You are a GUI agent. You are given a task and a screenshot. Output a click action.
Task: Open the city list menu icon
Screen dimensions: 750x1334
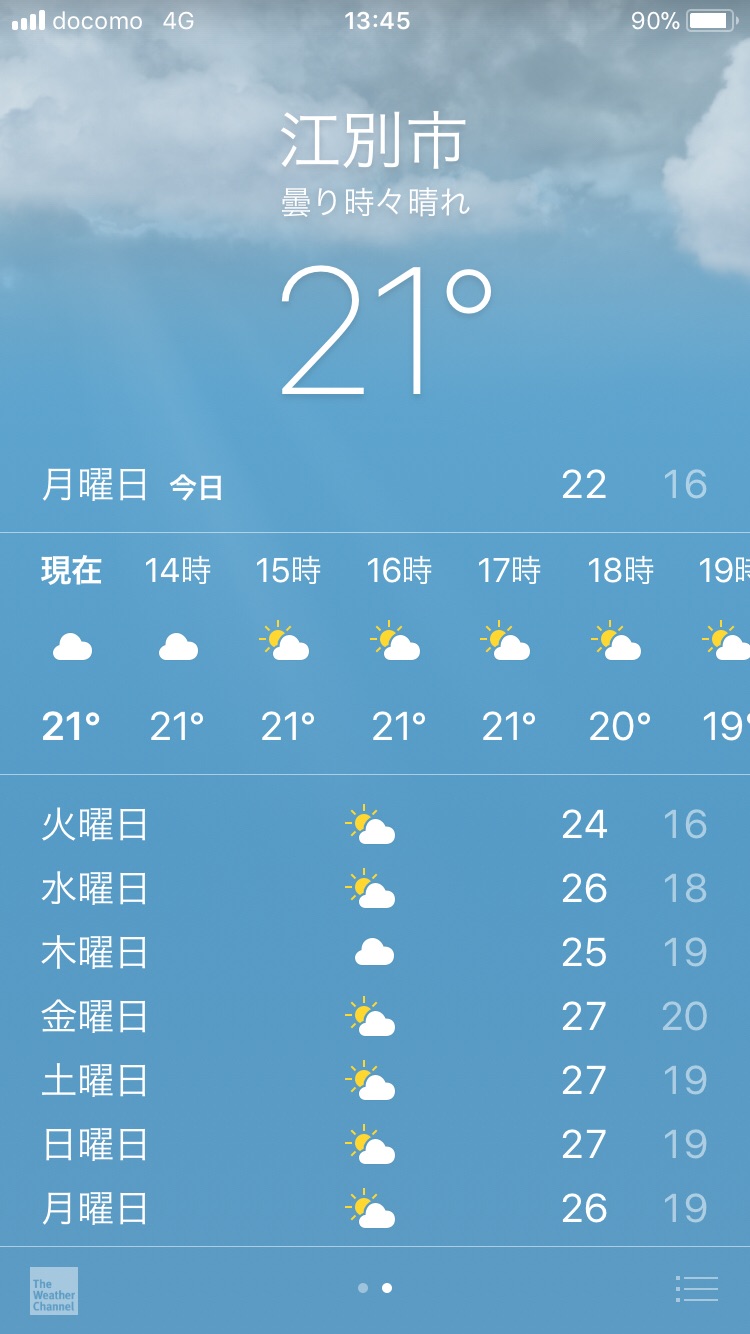pos(697,1289)
